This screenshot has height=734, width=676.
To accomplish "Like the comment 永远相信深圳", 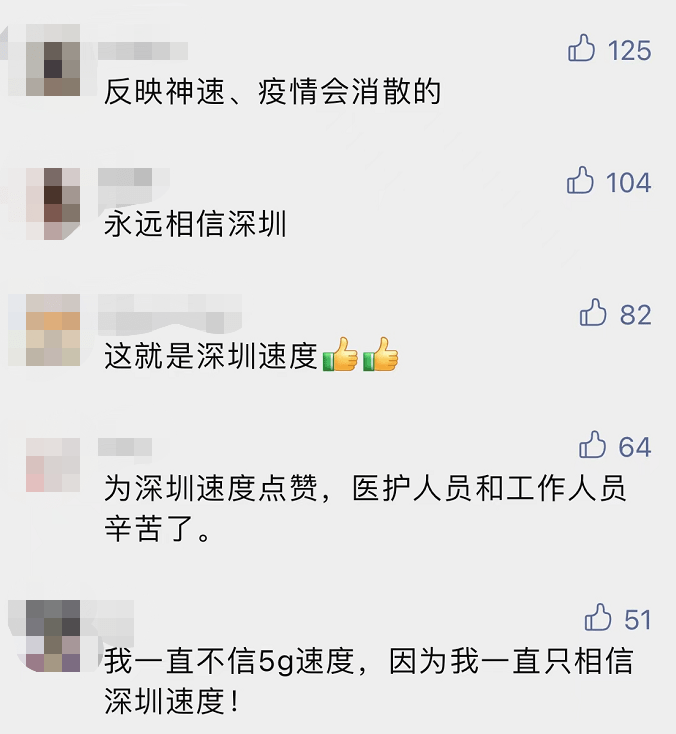I will coord(581,181).
